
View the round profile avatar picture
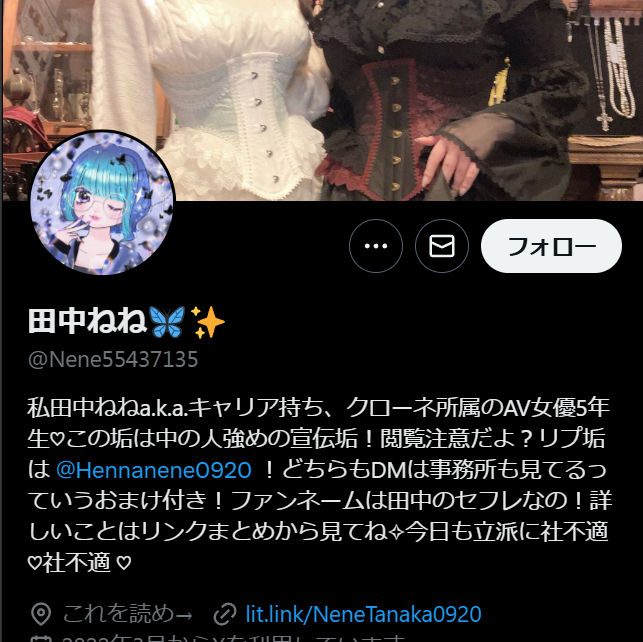(102, 203)
